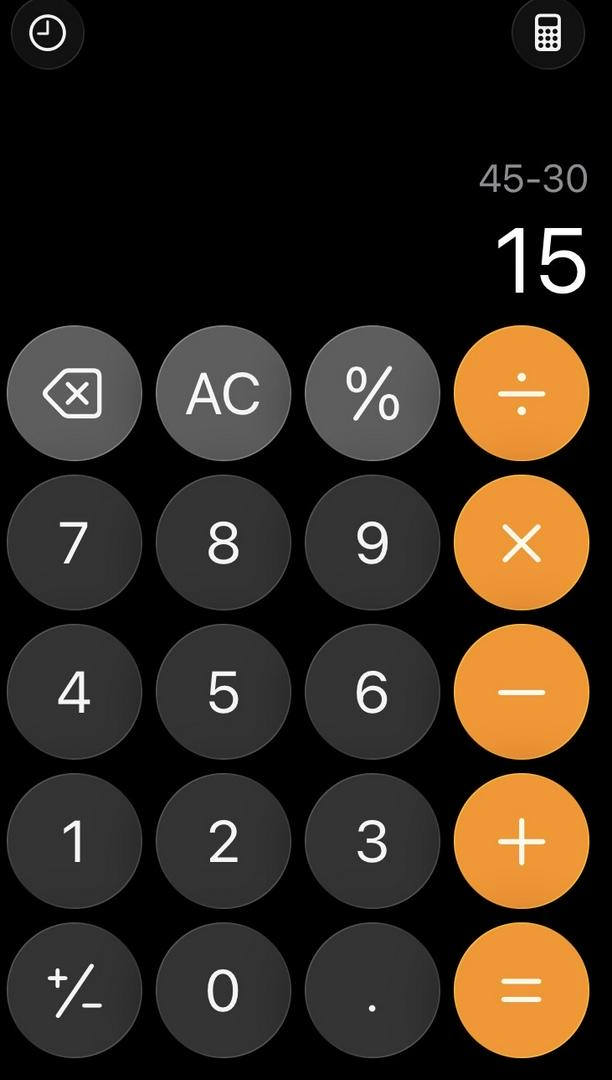Delete the last digit with backspace
612x1080 pixels.
click(x=74, y=394)
